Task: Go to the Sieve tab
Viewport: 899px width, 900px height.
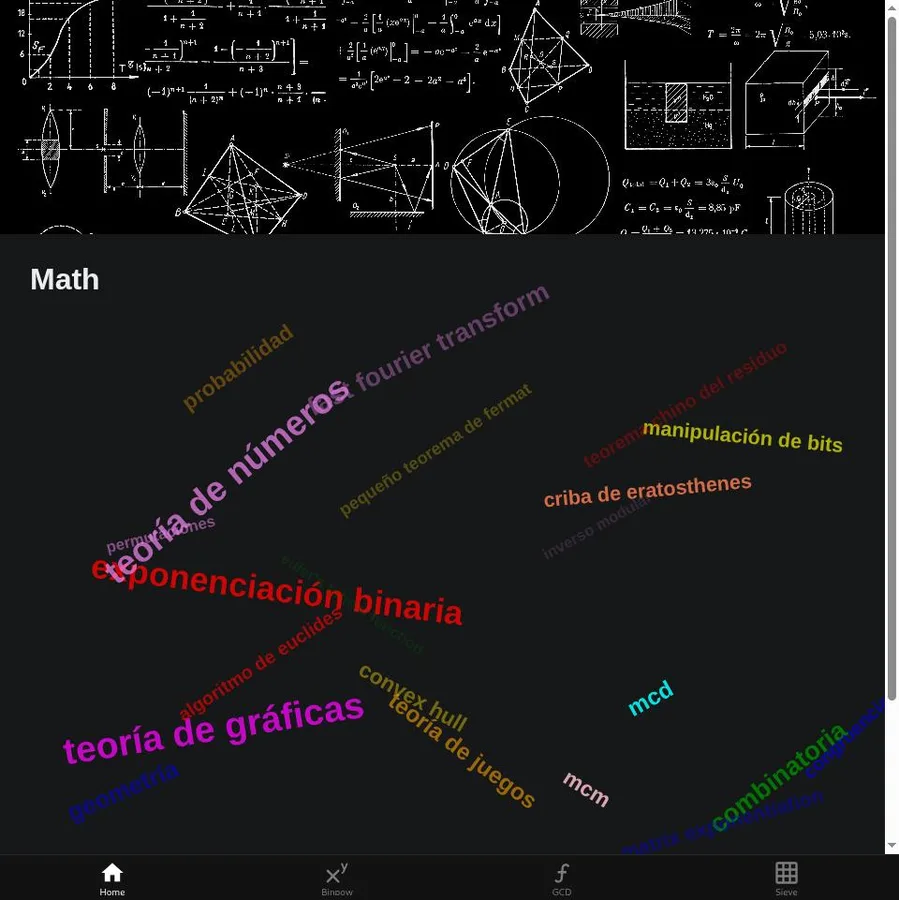Action: [786, 878]
